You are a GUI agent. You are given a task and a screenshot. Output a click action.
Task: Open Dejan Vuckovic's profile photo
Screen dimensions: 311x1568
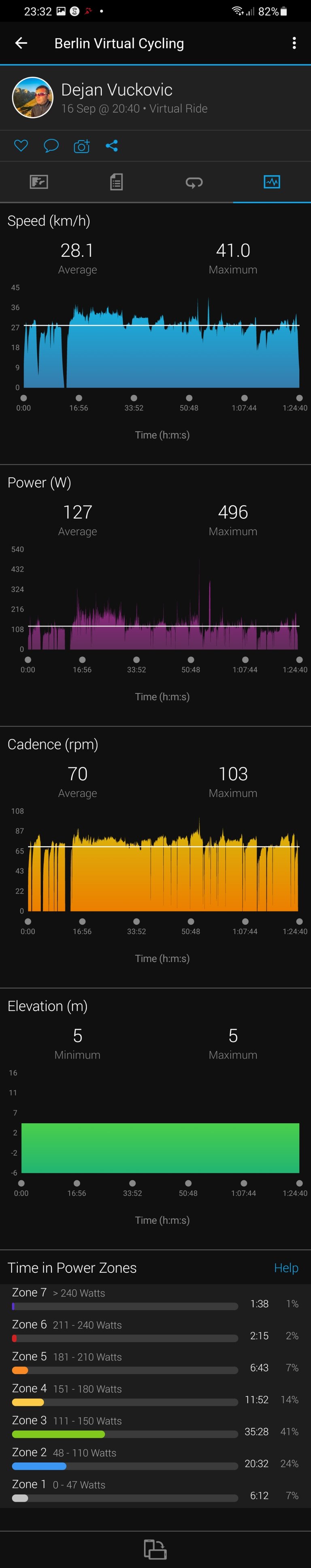click(33, 97)
